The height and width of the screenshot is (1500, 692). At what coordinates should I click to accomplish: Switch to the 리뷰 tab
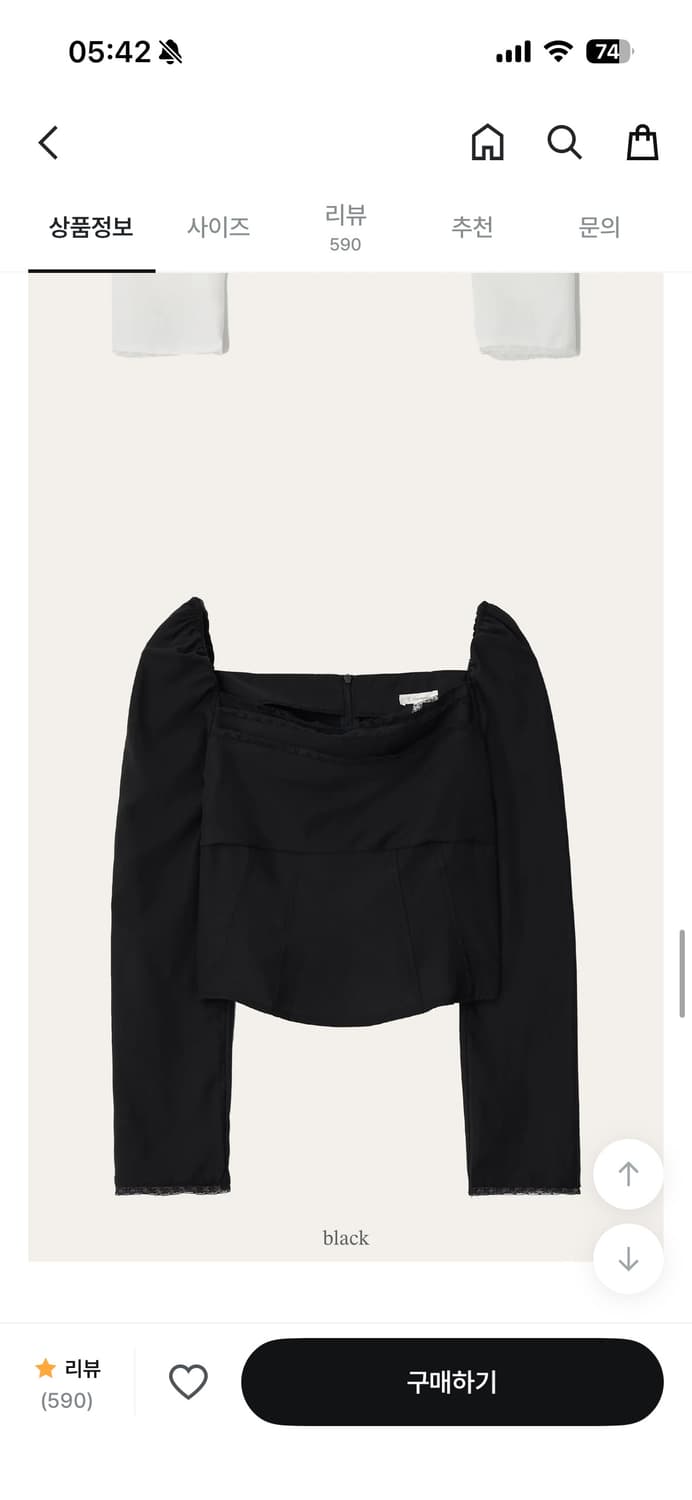(345, 228)
